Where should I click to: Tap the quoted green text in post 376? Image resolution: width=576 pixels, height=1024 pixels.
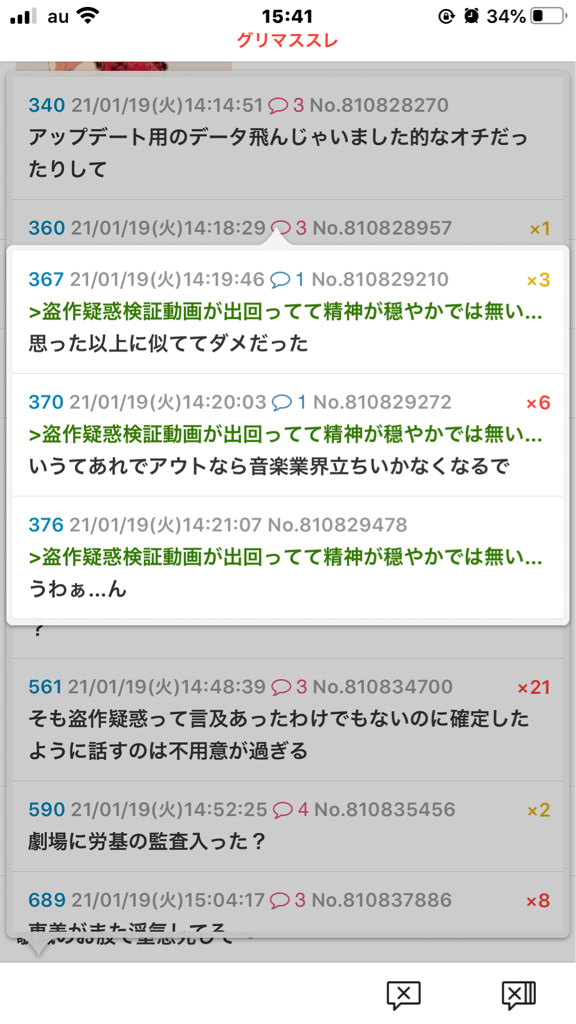[x=285, y=557]
